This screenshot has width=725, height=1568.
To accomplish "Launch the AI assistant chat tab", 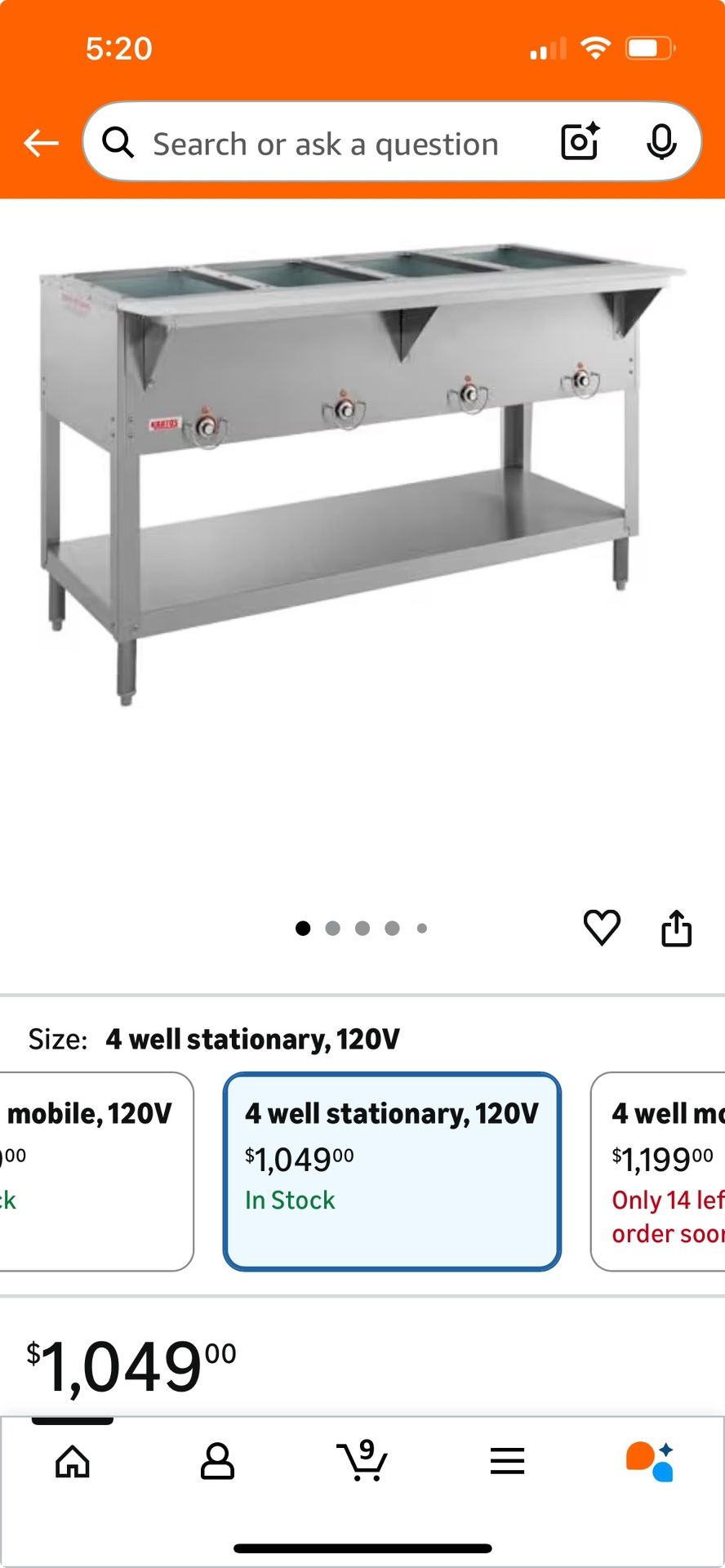I will point(651,1461).
